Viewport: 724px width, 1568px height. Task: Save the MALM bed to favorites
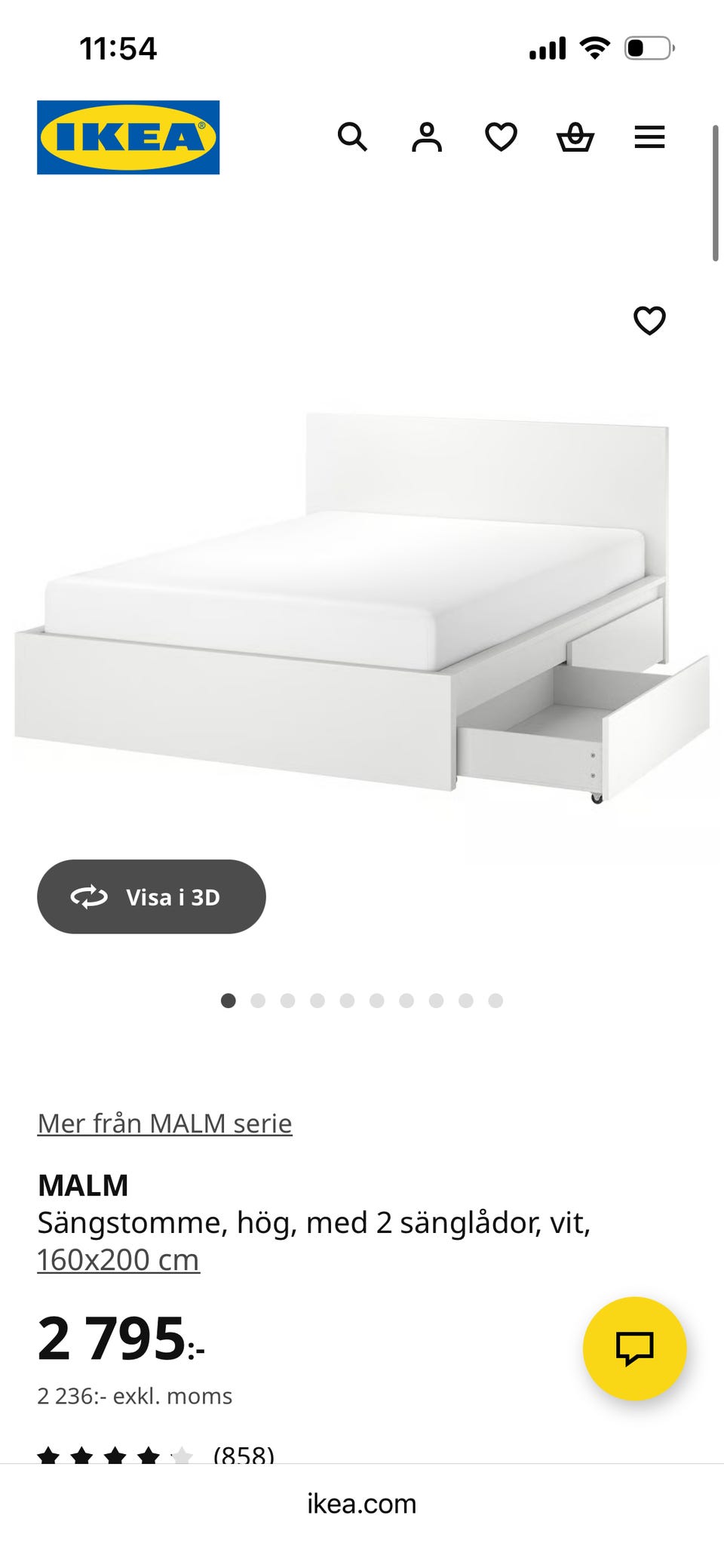(649, 321)
